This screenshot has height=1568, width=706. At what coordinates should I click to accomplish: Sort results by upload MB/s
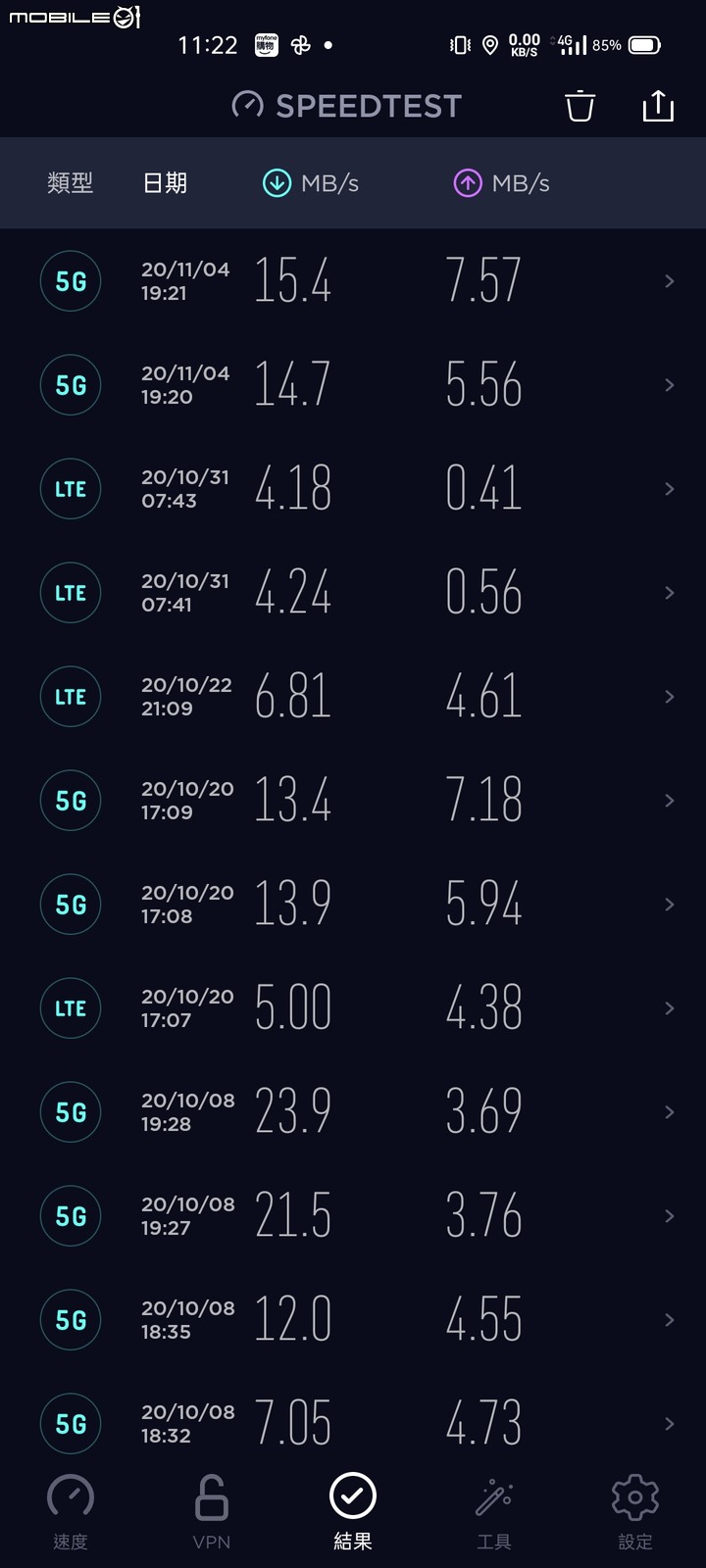(x=501, y=183)
